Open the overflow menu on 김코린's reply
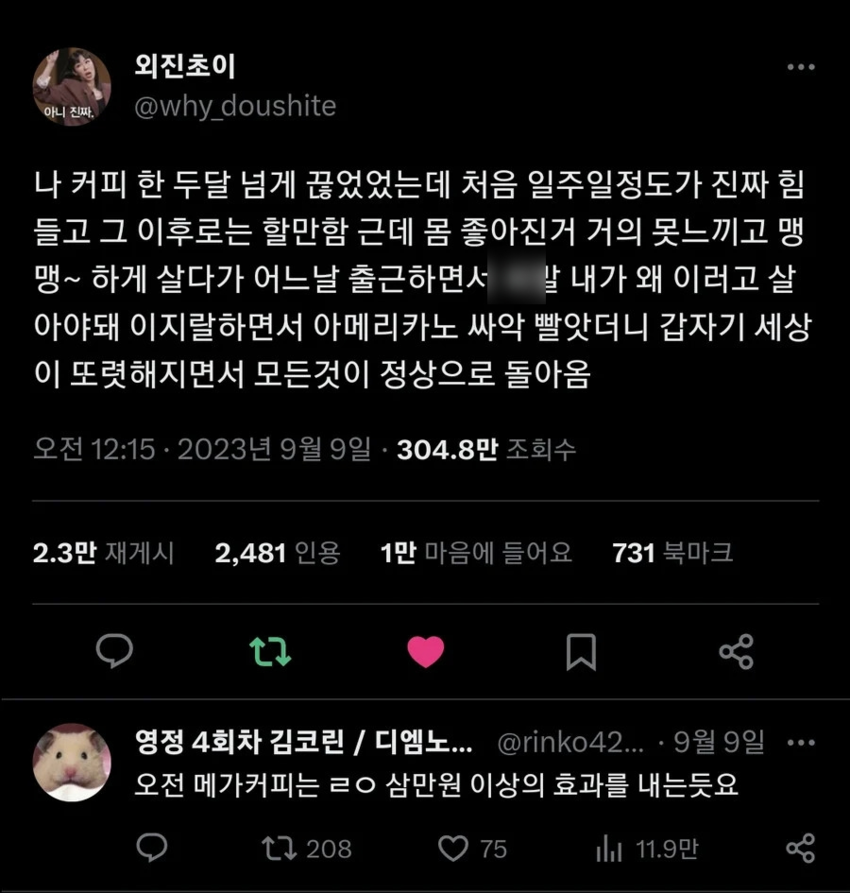850x893 pixels. point(800,743)
